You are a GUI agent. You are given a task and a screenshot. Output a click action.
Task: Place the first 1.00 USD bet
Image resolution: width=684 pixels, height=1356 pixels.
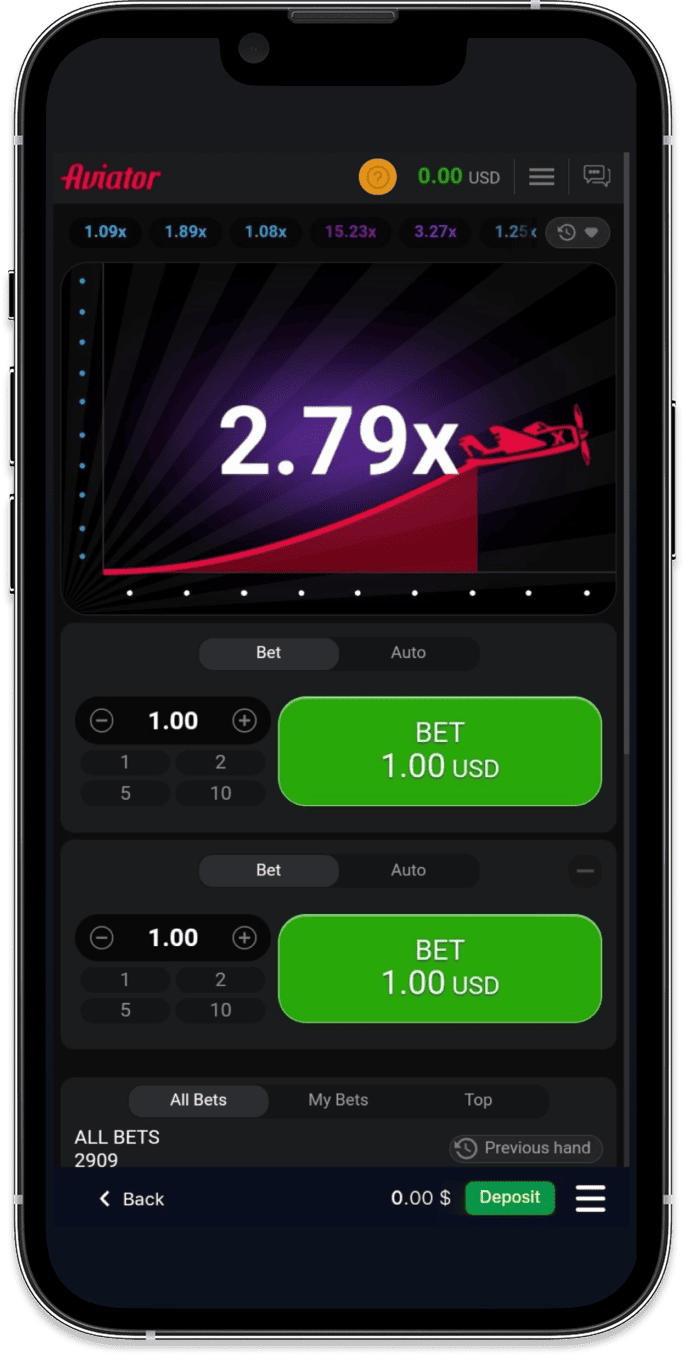click(x=440, y=751)
